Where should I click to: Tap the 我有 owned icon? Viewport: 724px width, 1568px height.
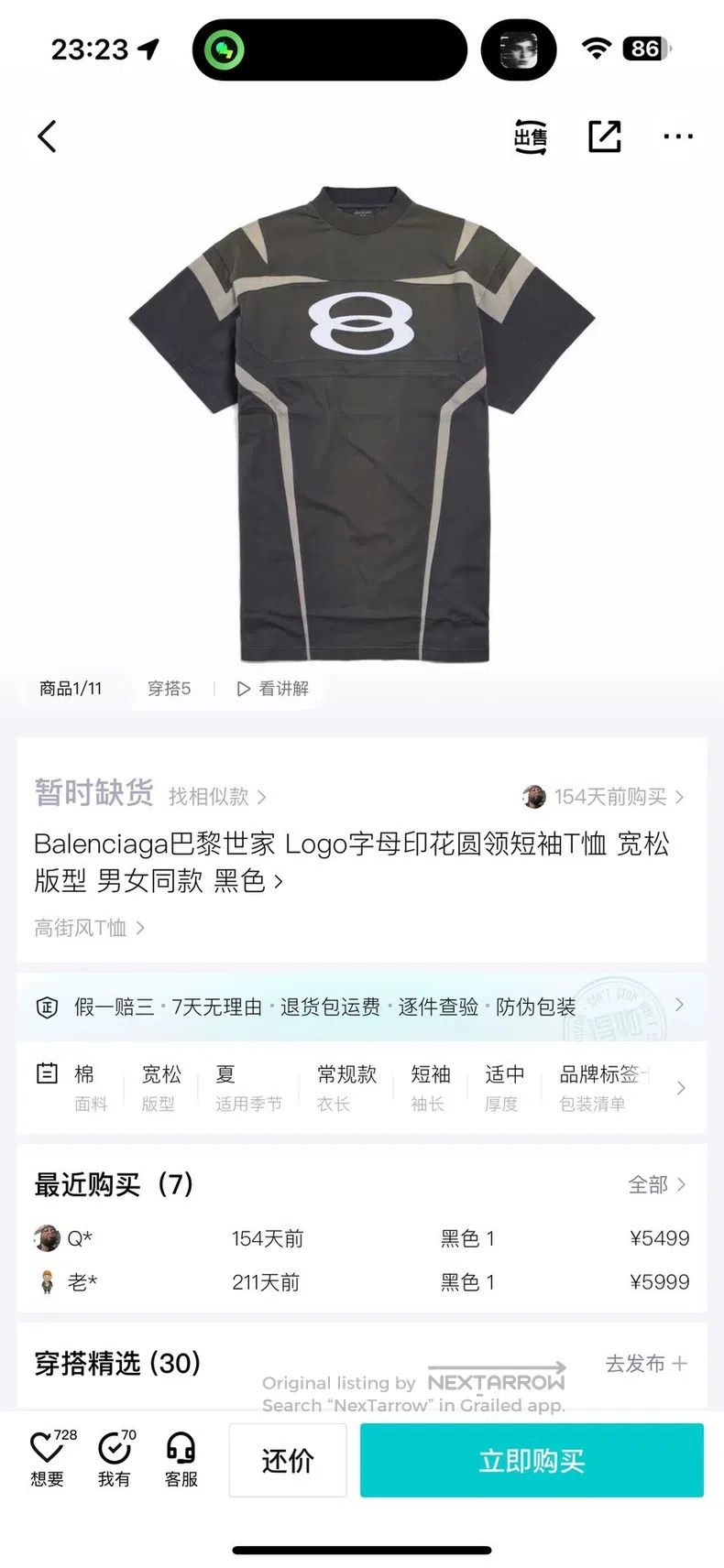[115, 1458]
